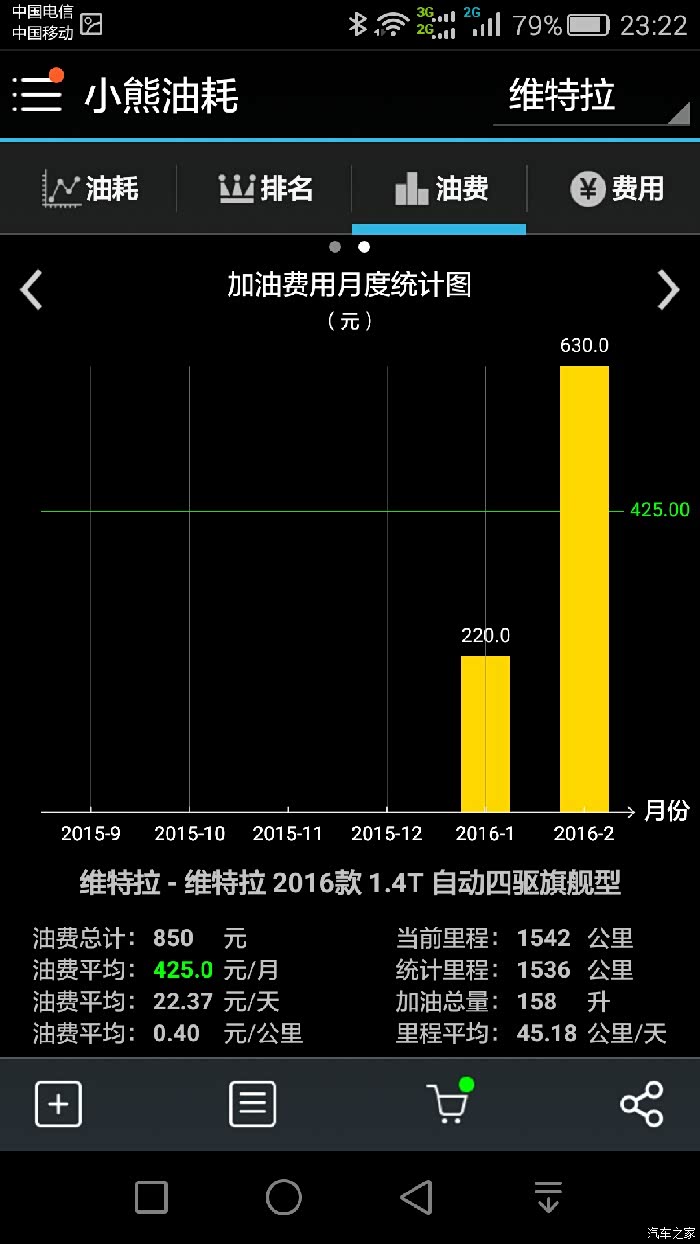Go to the system home screen
Screen dimensions: 700x1244
(283, 1197)
